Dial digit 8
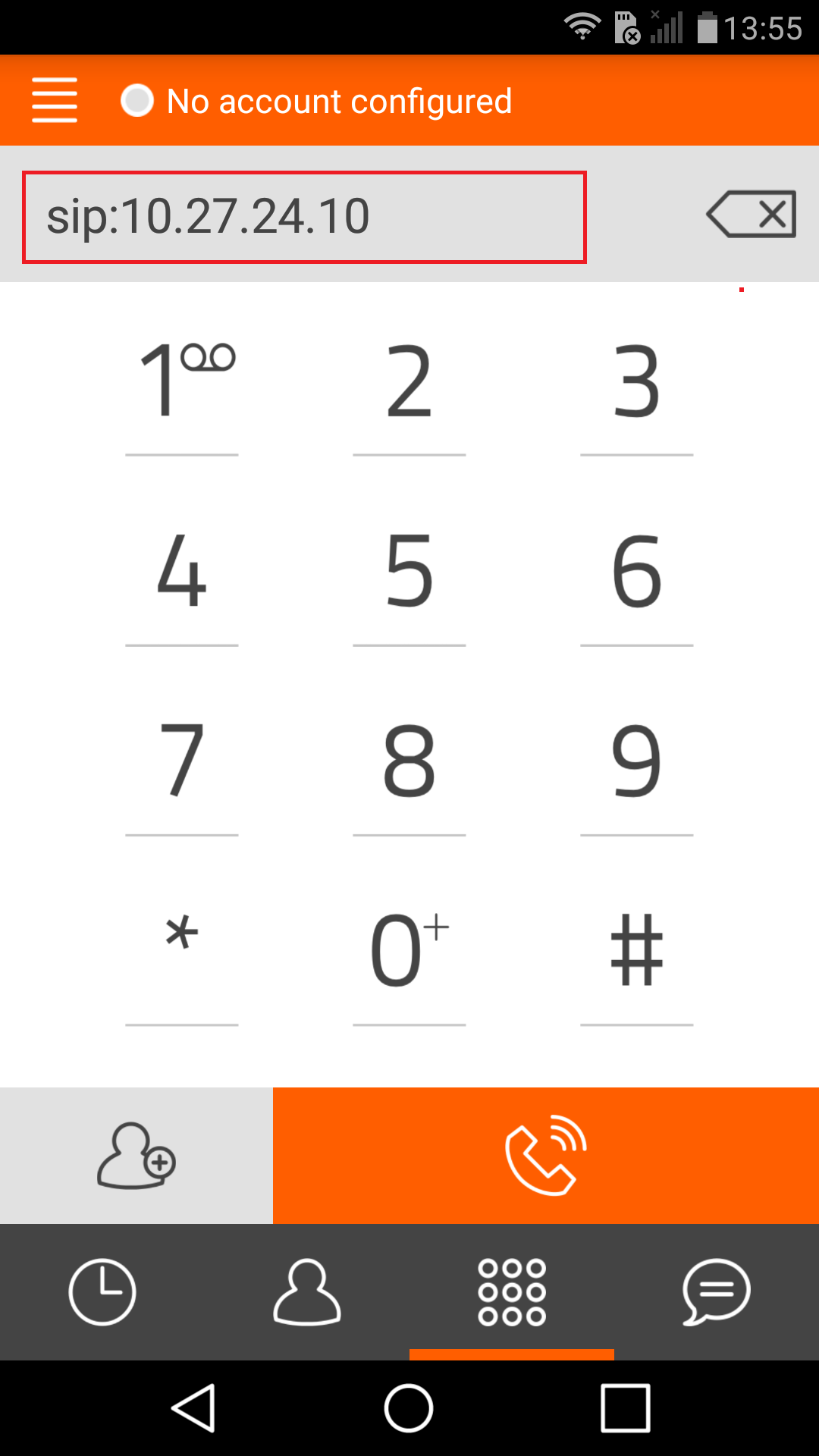819x1456 pixels. (x=409, y=761)
